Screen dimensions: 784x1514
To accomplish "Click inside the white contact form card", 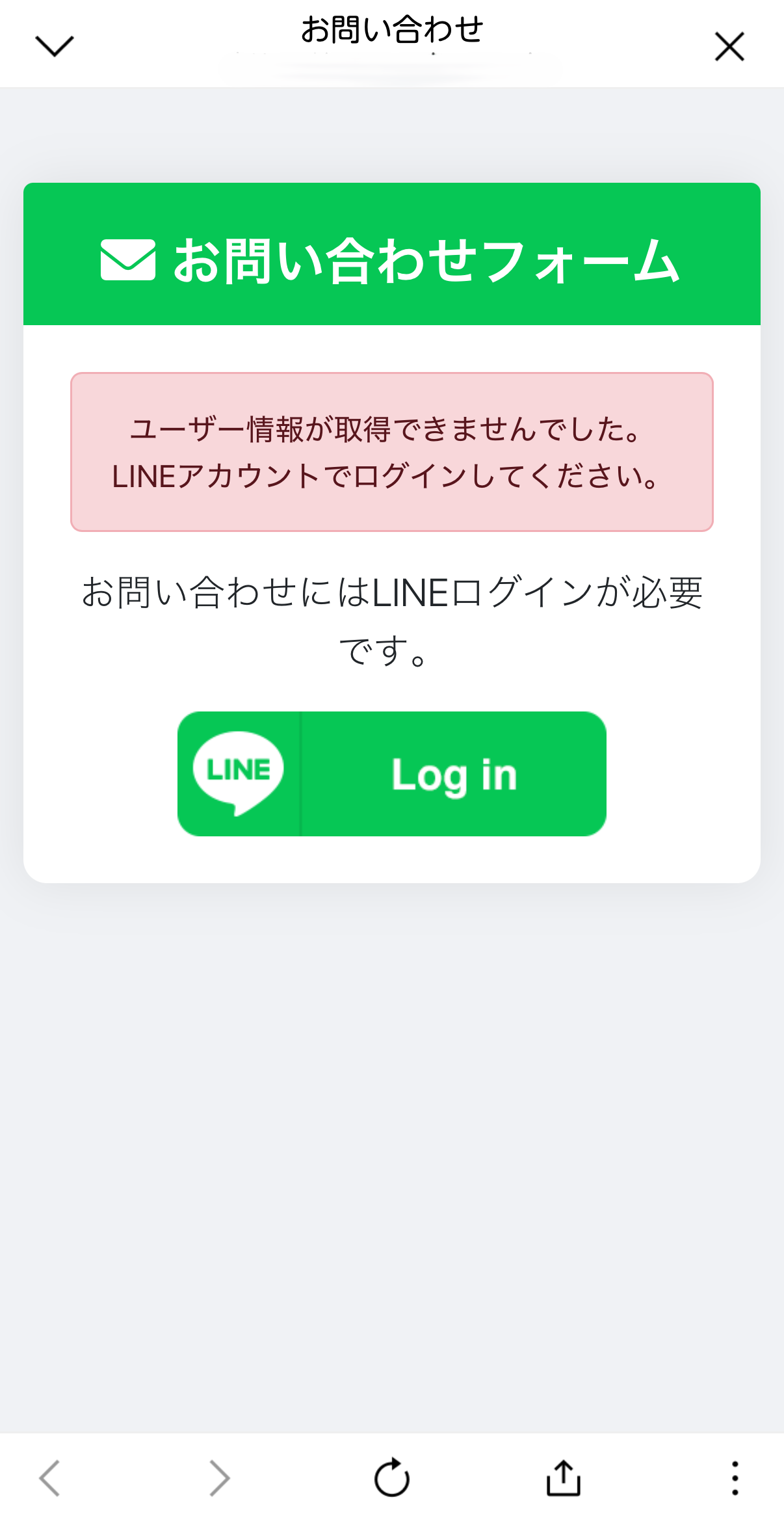I will coord(391,858).
